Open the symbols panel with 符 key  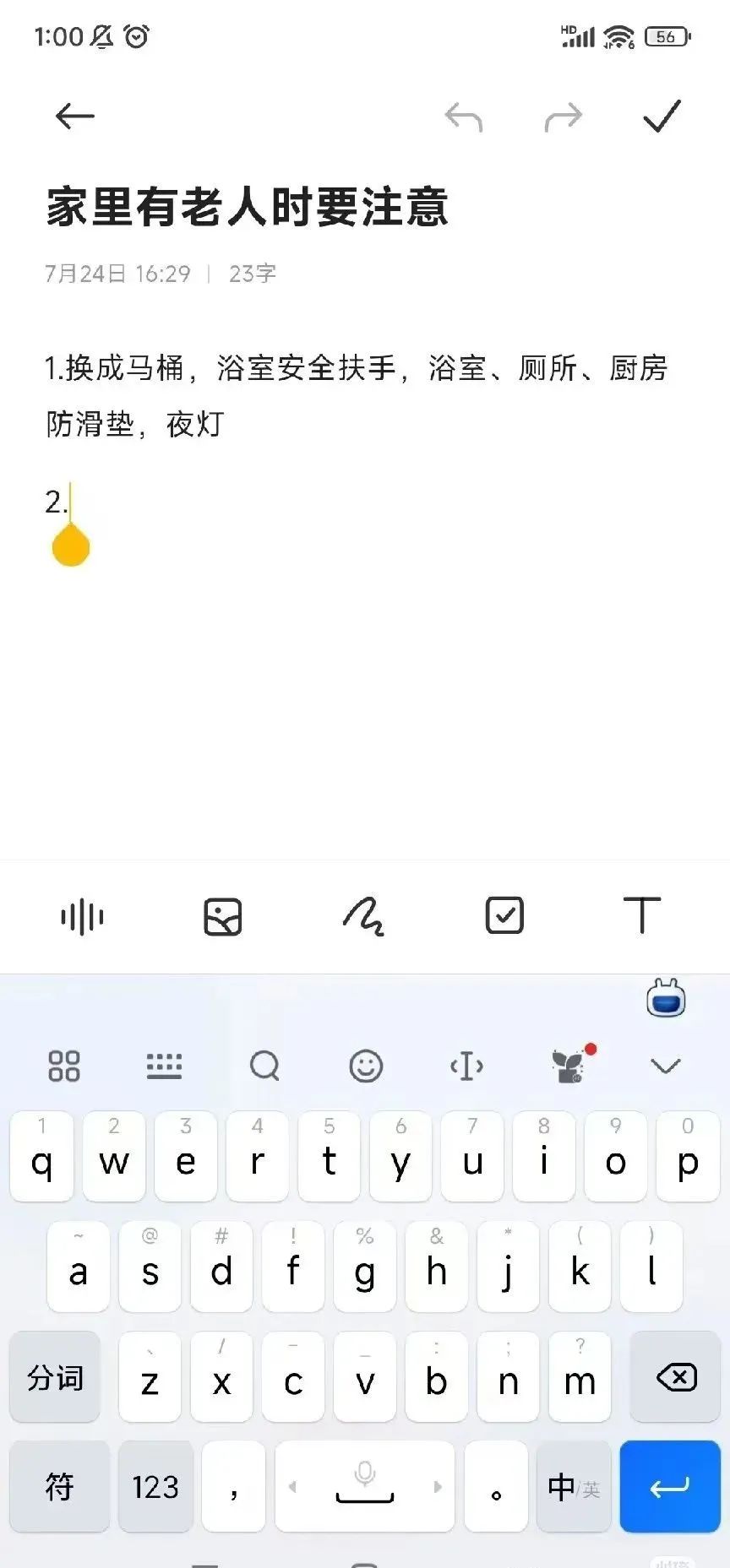coord(59,1486)
